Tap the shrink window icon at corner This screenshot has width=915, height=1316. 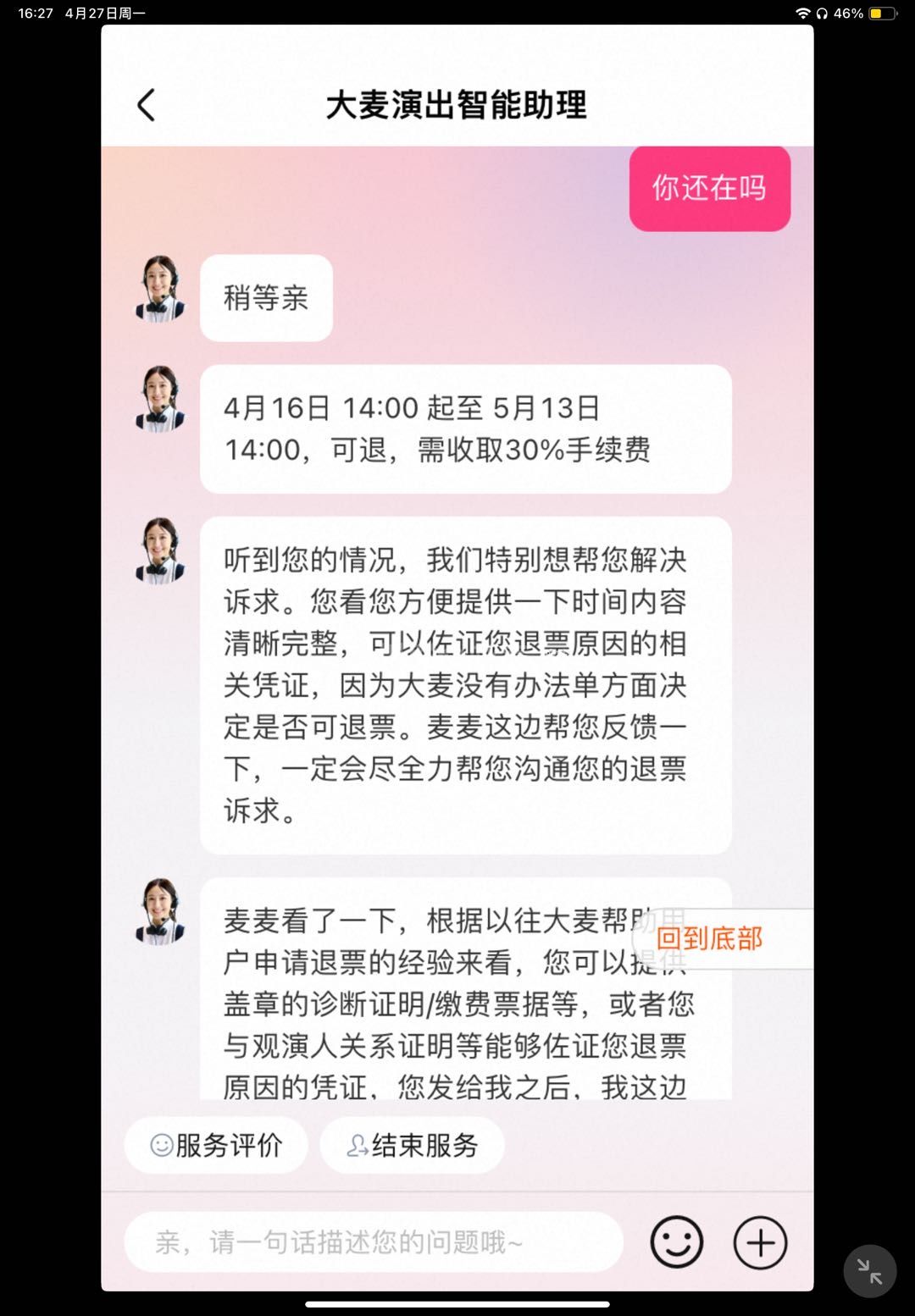870,1271
